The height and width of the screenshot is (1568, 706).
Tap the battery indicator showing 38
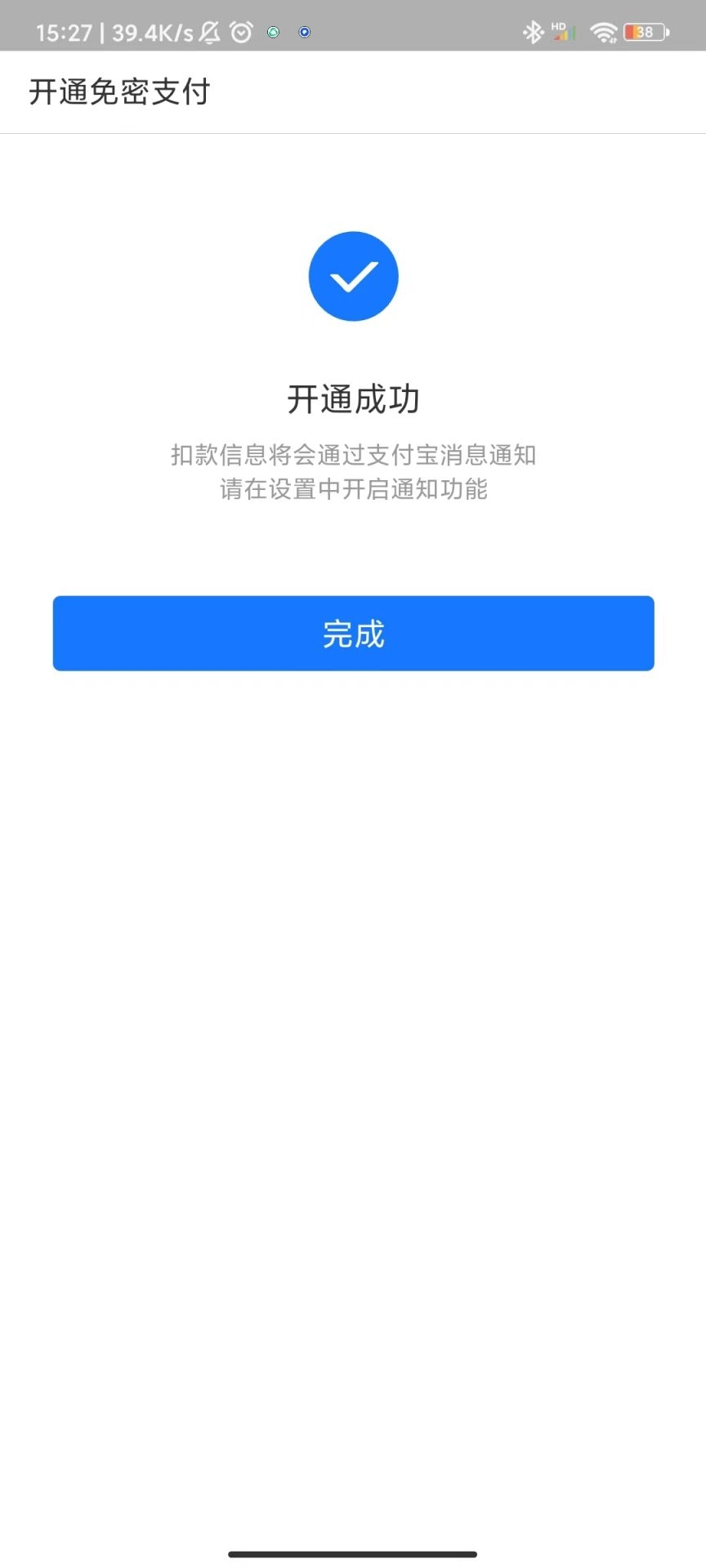(x=643, y=31)
